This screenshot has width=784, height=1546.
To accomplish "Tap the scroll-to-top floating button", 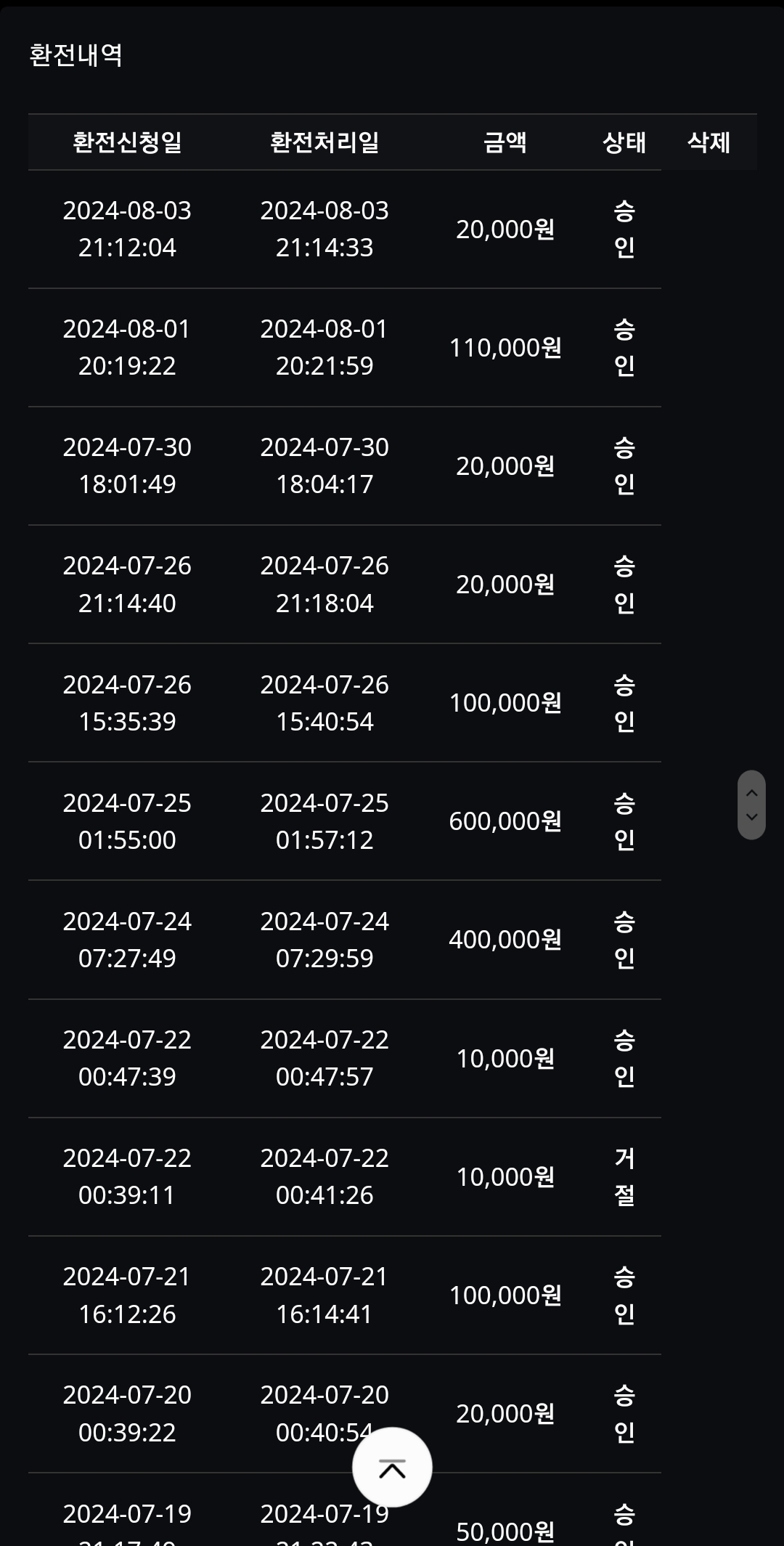I will pyautogui.click(x=392, y=1467).
